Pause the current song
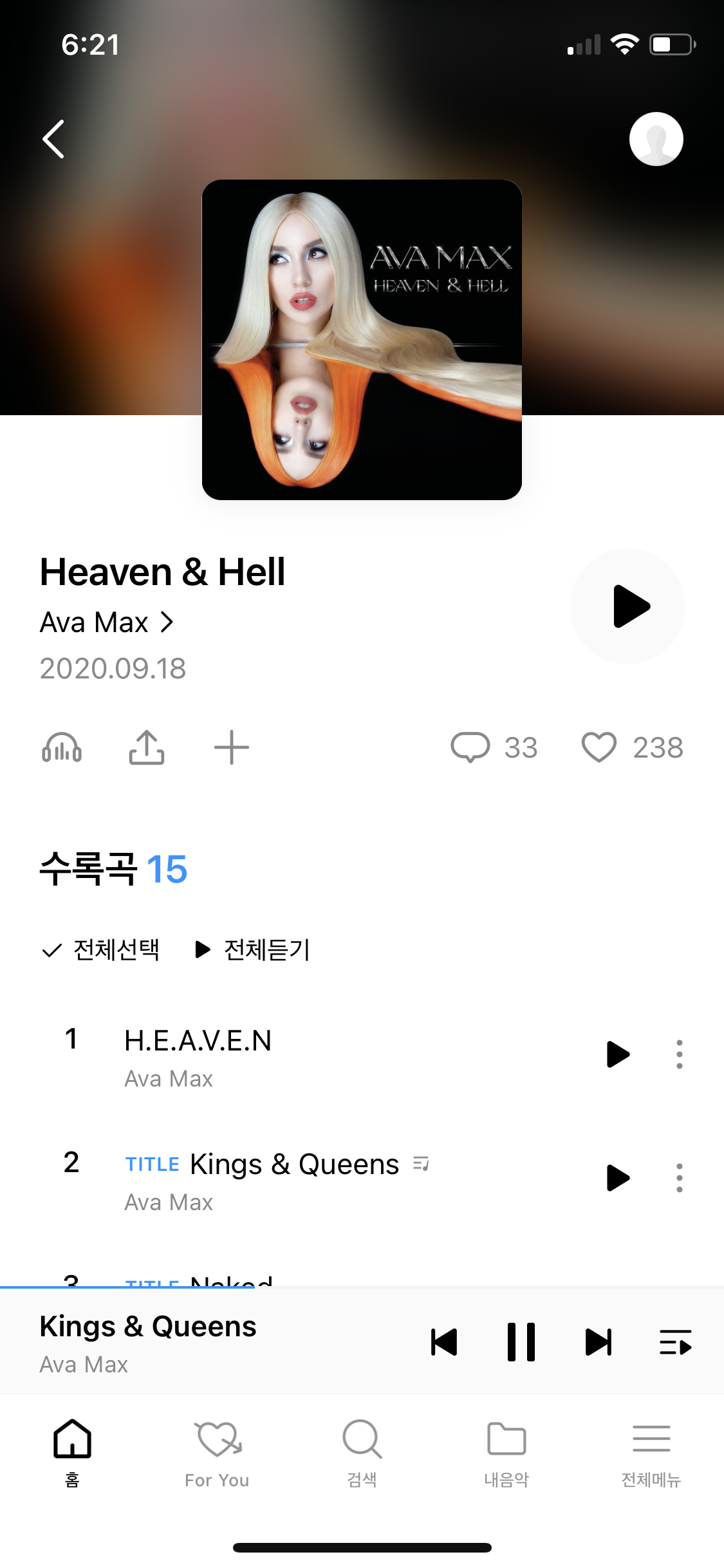 [521, 1342]
